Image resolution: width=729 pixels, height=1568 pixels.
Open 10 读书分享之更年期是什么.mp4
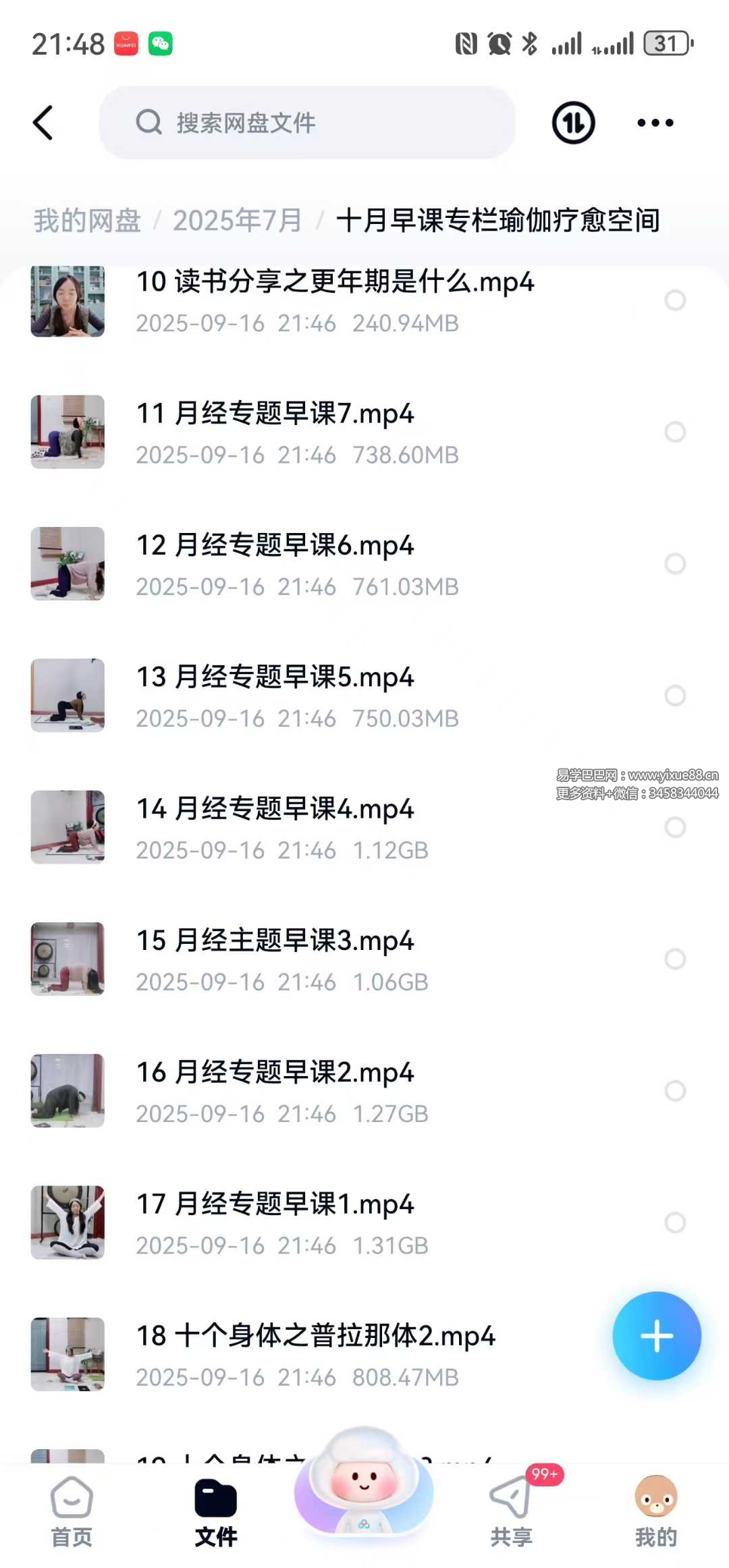334,300
